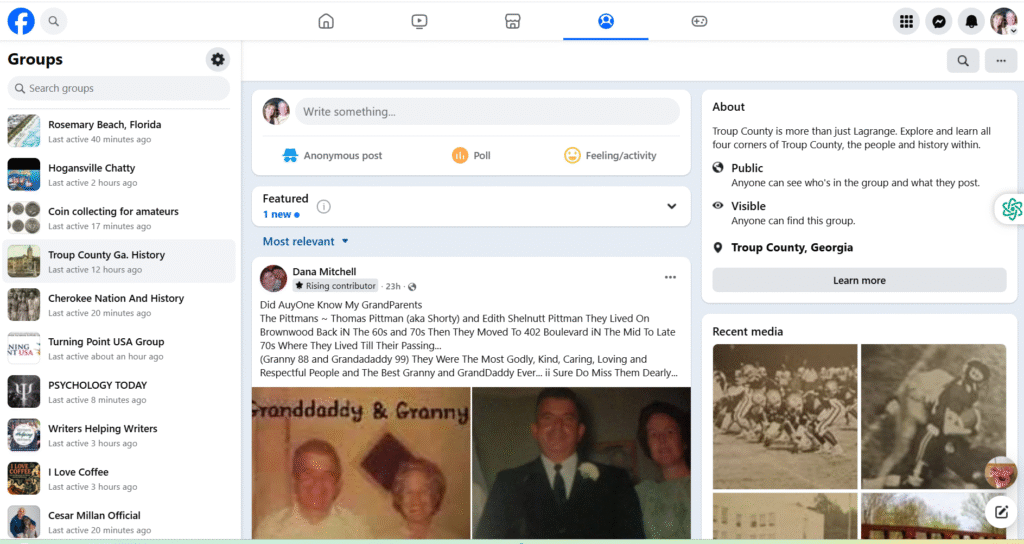Open the Messenger icon

[x=938, y=21]
